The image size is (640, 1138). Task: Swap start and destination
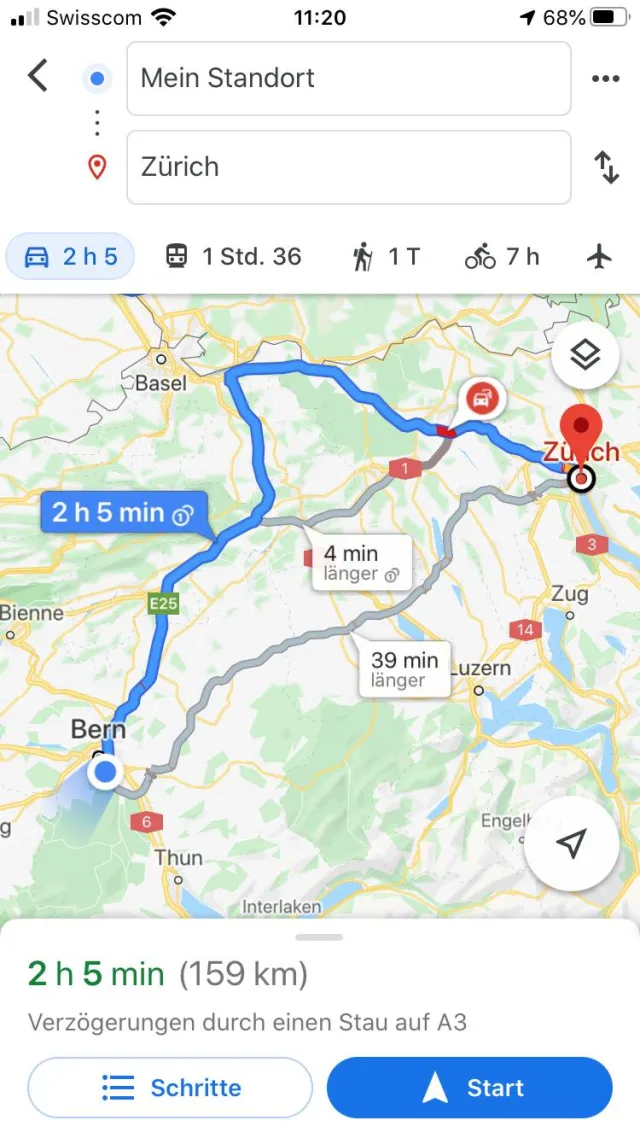(x=606, y=167)
